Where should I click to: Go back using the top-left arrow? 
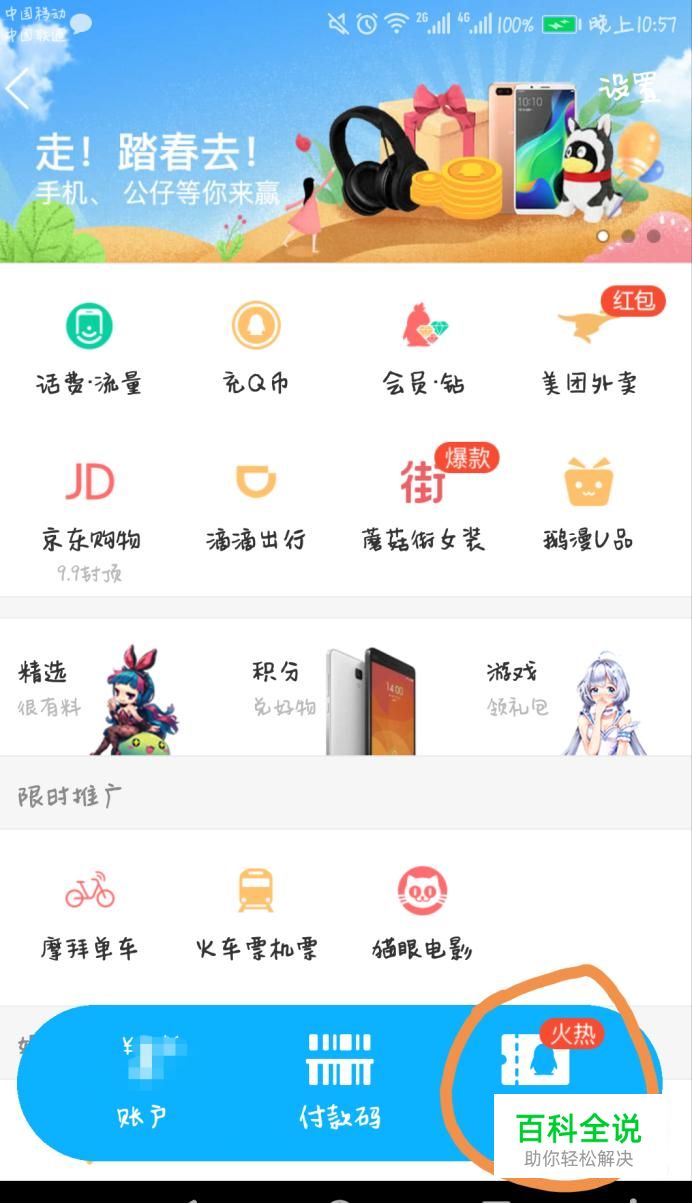click(x=18, y=90)
